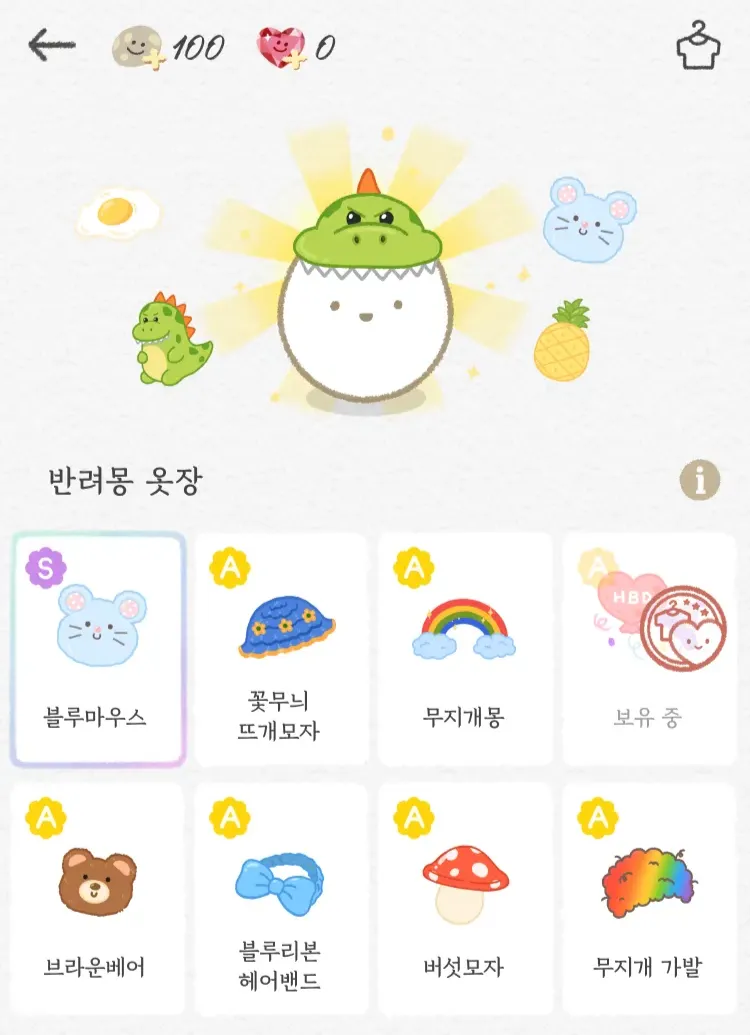Choose the 꽃무늬 뜨개모자 hat
This screenshot has width=750, height=1035.
coord(281,650)
